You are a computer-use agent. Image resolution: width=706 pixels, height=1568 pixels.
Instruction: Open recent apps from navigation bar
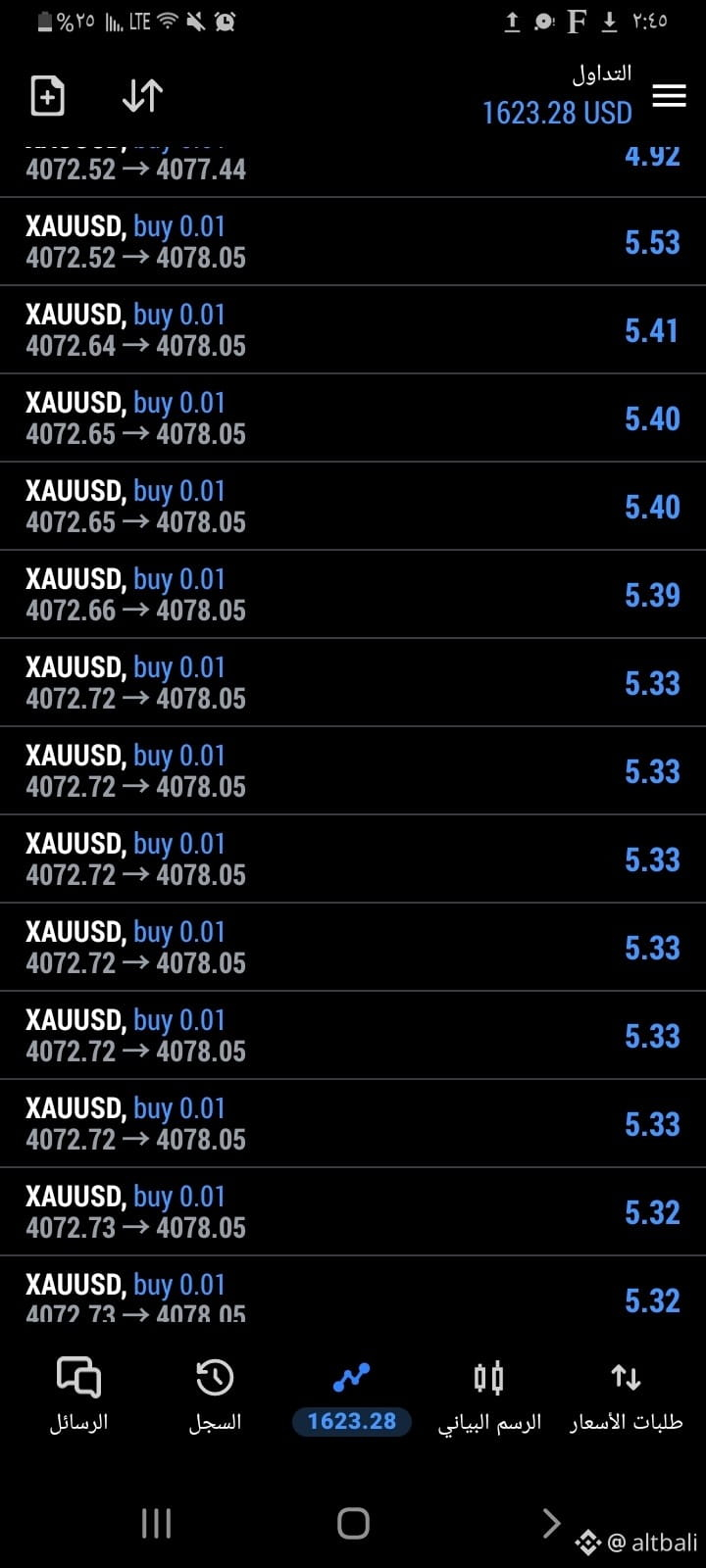(157, 1523)
